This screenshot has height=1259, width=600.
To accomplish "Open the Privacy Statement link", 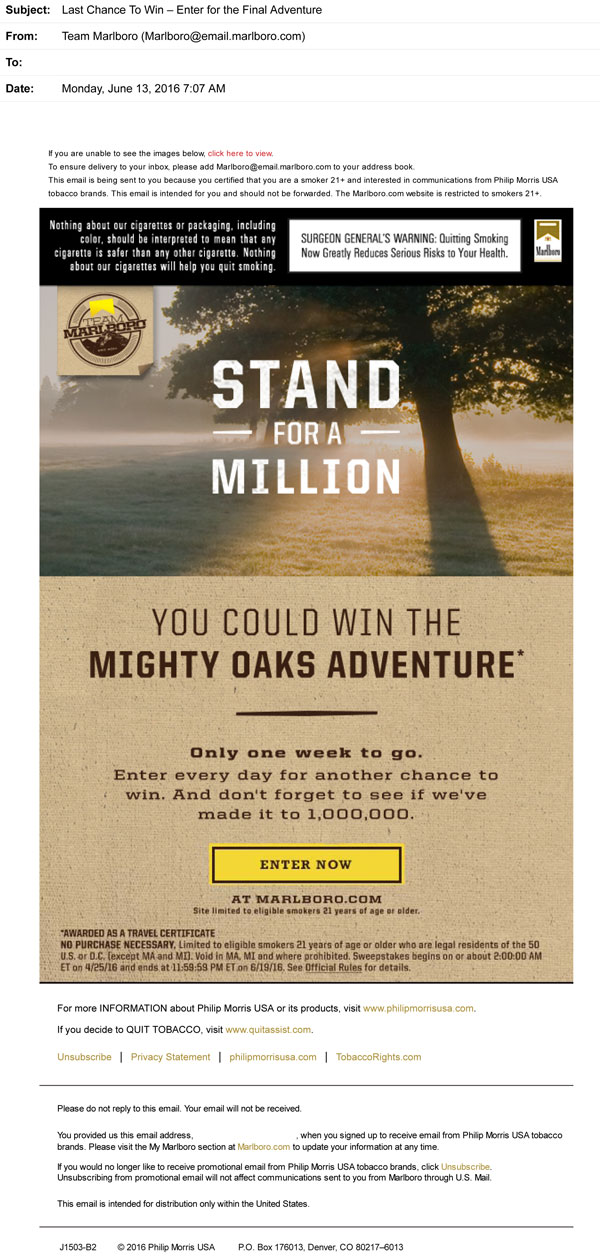I will pyautogui.click(x=171, y=1057).
